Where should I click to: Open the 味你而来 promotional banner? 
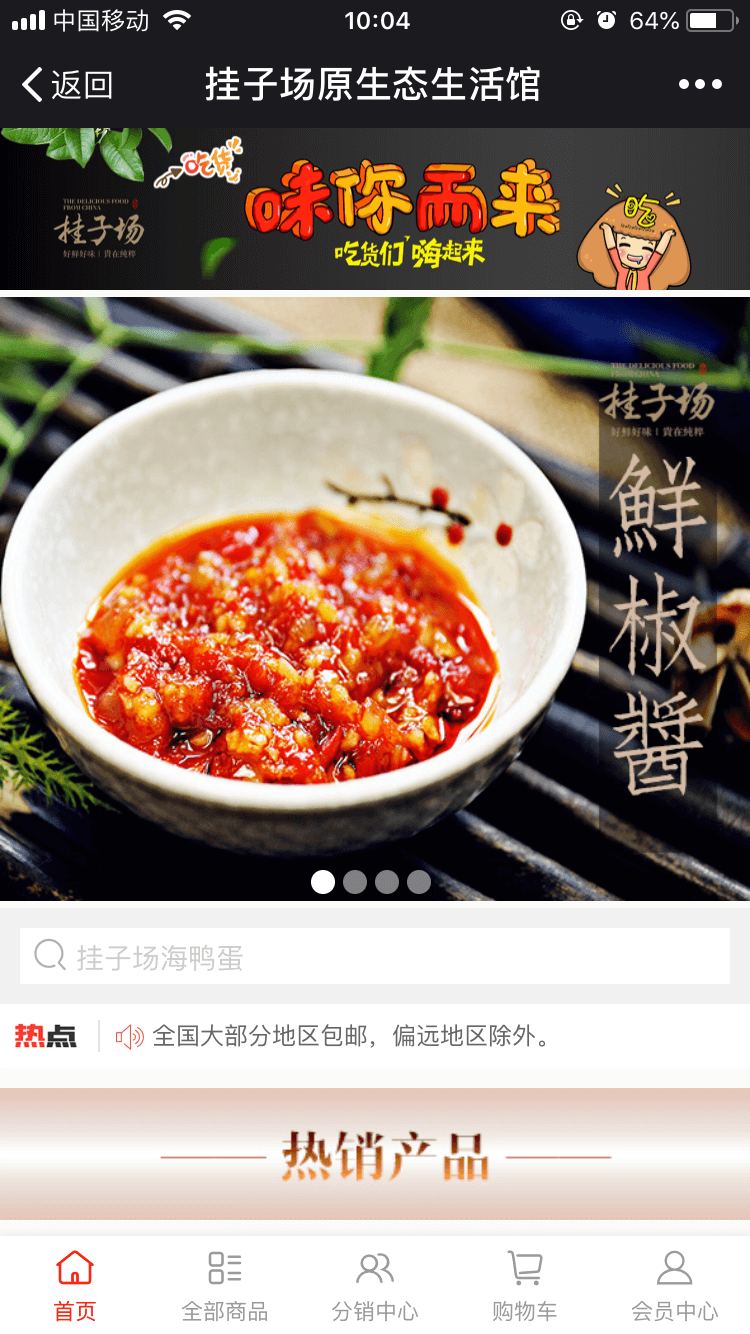point(375,209)
